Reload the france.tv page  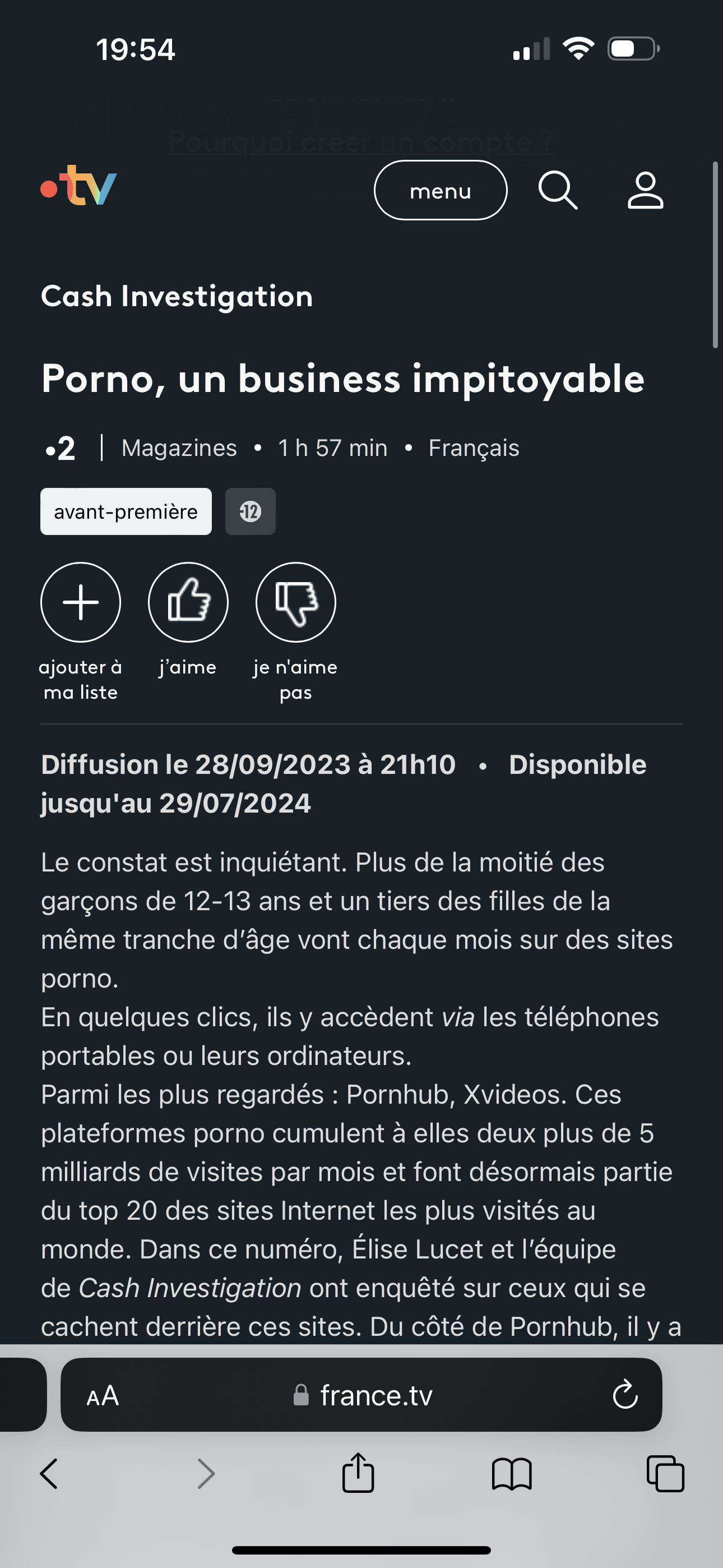[x=624, y=1395]
